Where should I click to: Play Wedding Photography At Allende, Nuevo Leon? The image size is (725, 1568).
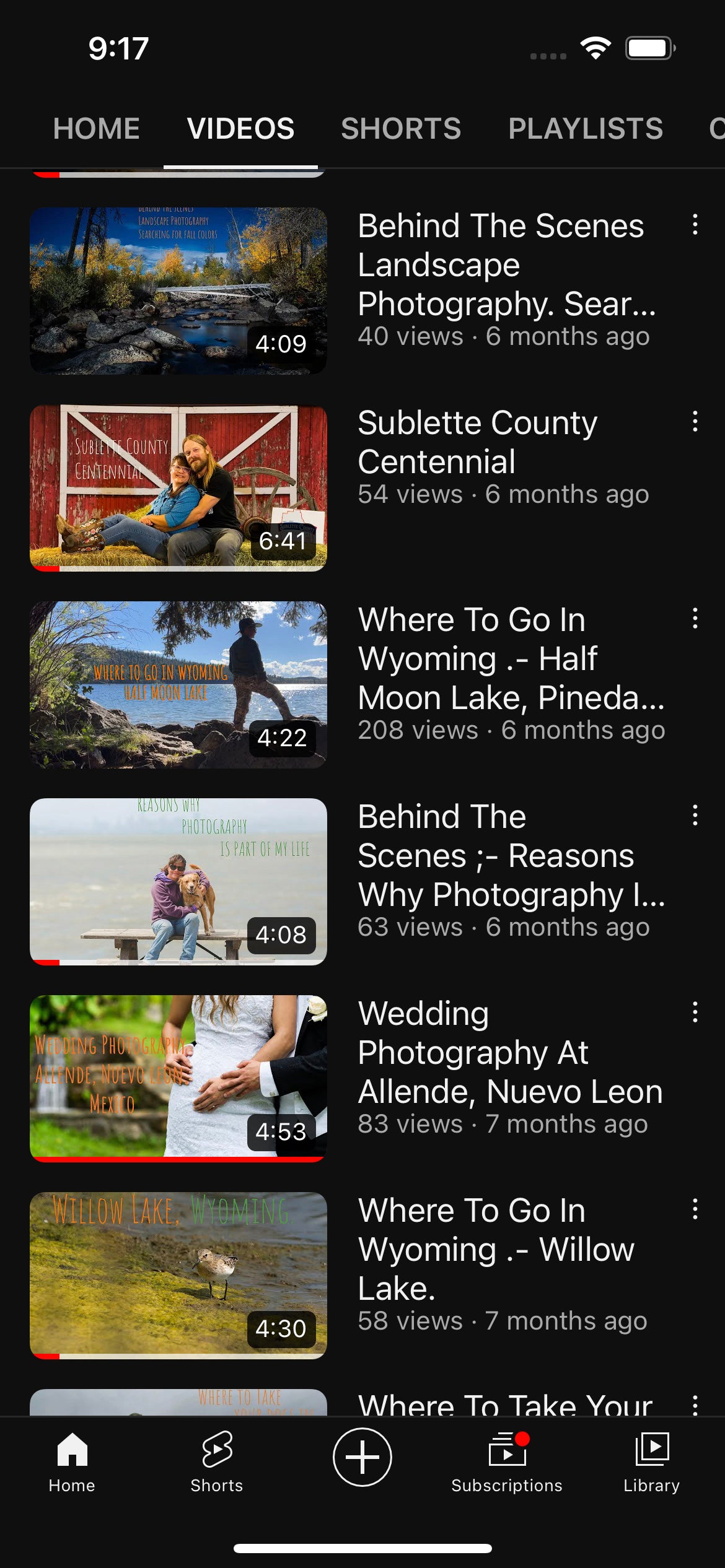pos(178,1079)
